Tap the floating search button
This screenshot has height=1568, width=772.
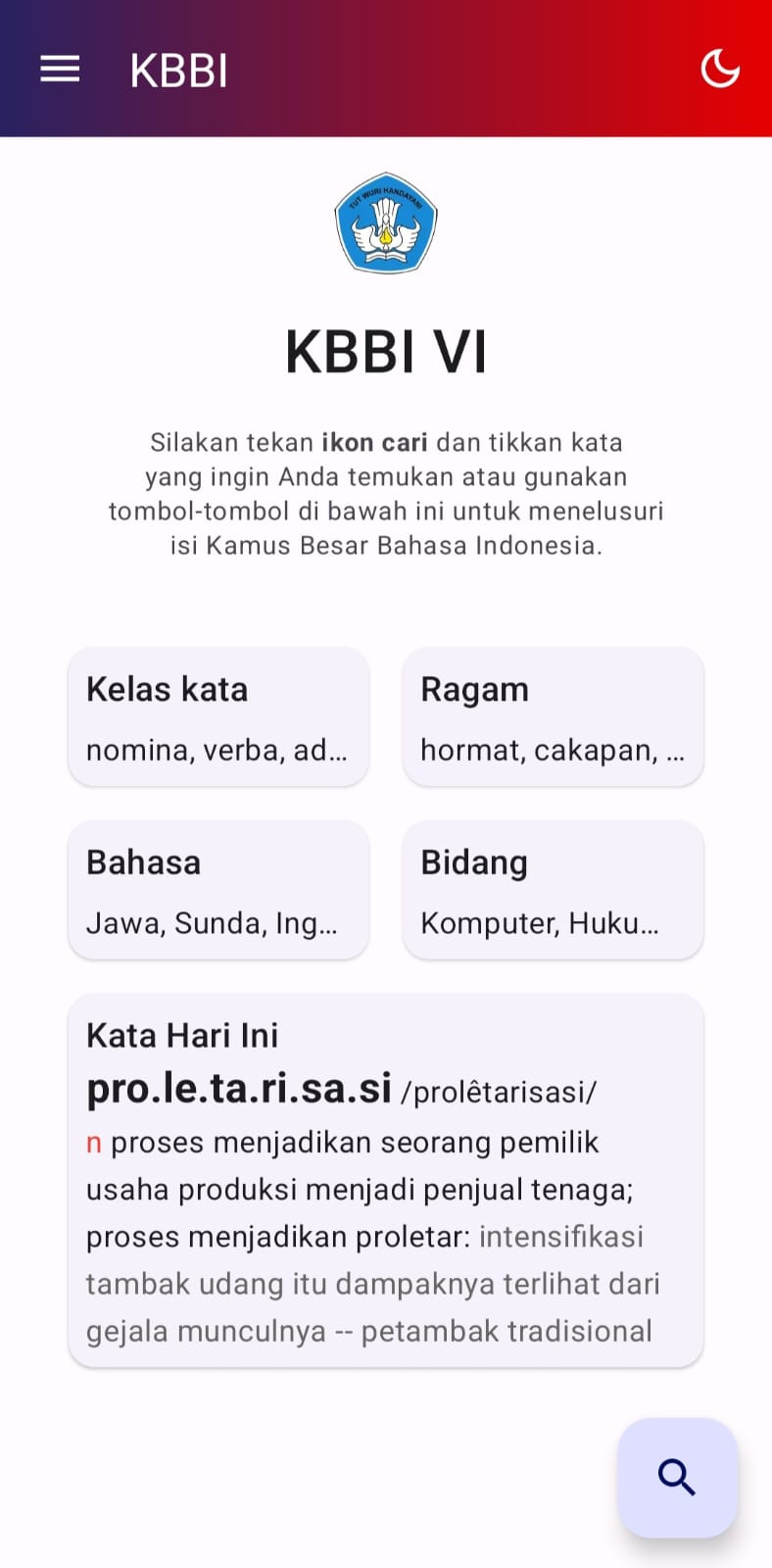[x=677, y=1477]
